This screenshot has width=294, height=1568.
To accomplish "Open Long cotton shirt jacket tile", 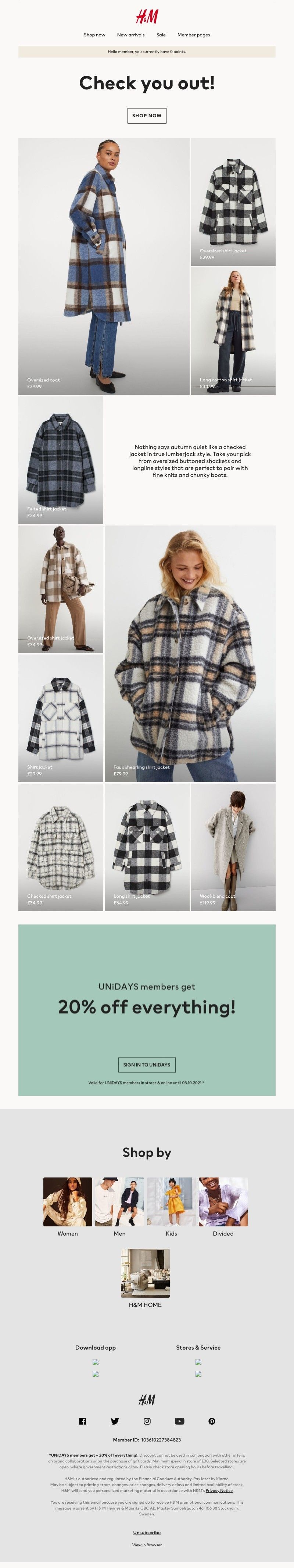I will [233, 331].
